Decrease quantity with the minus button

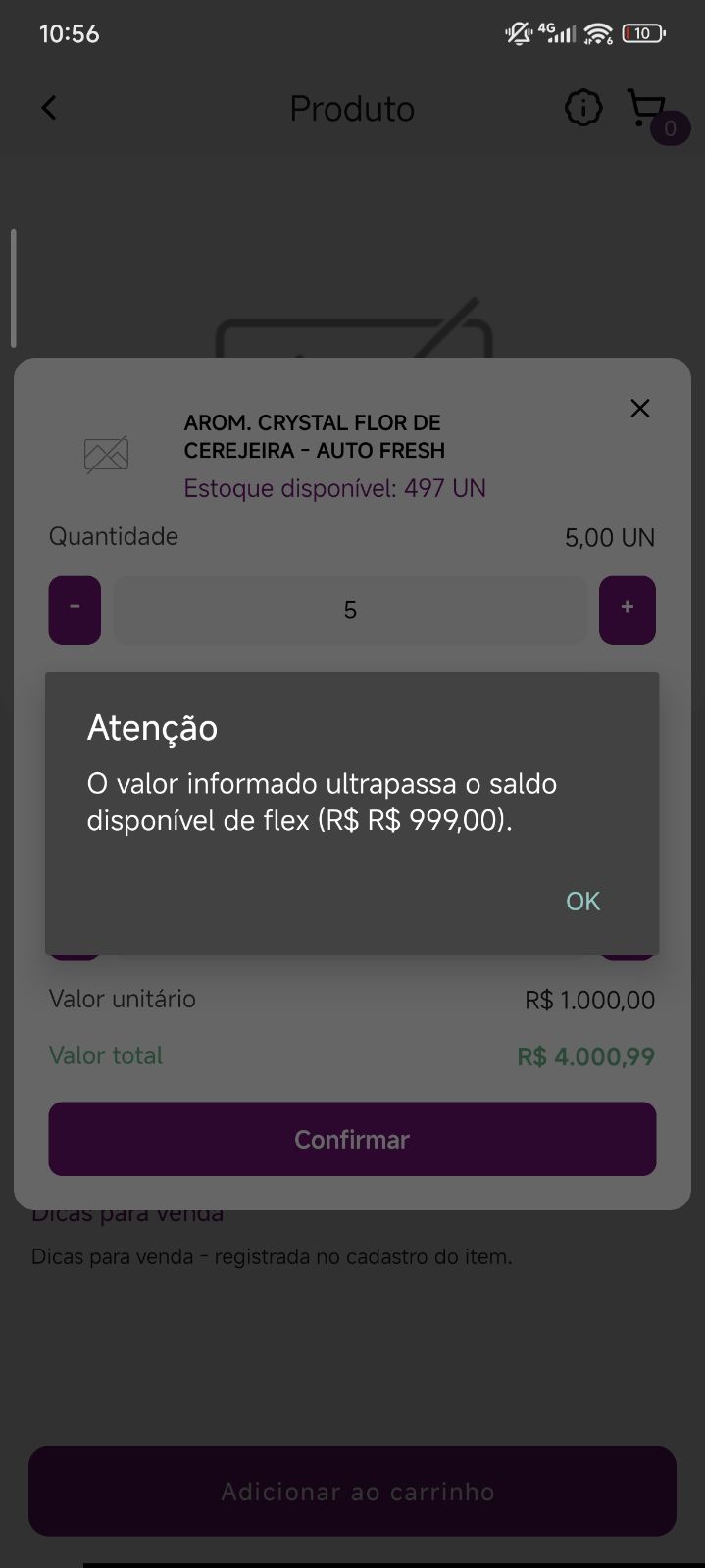(75, 610)
